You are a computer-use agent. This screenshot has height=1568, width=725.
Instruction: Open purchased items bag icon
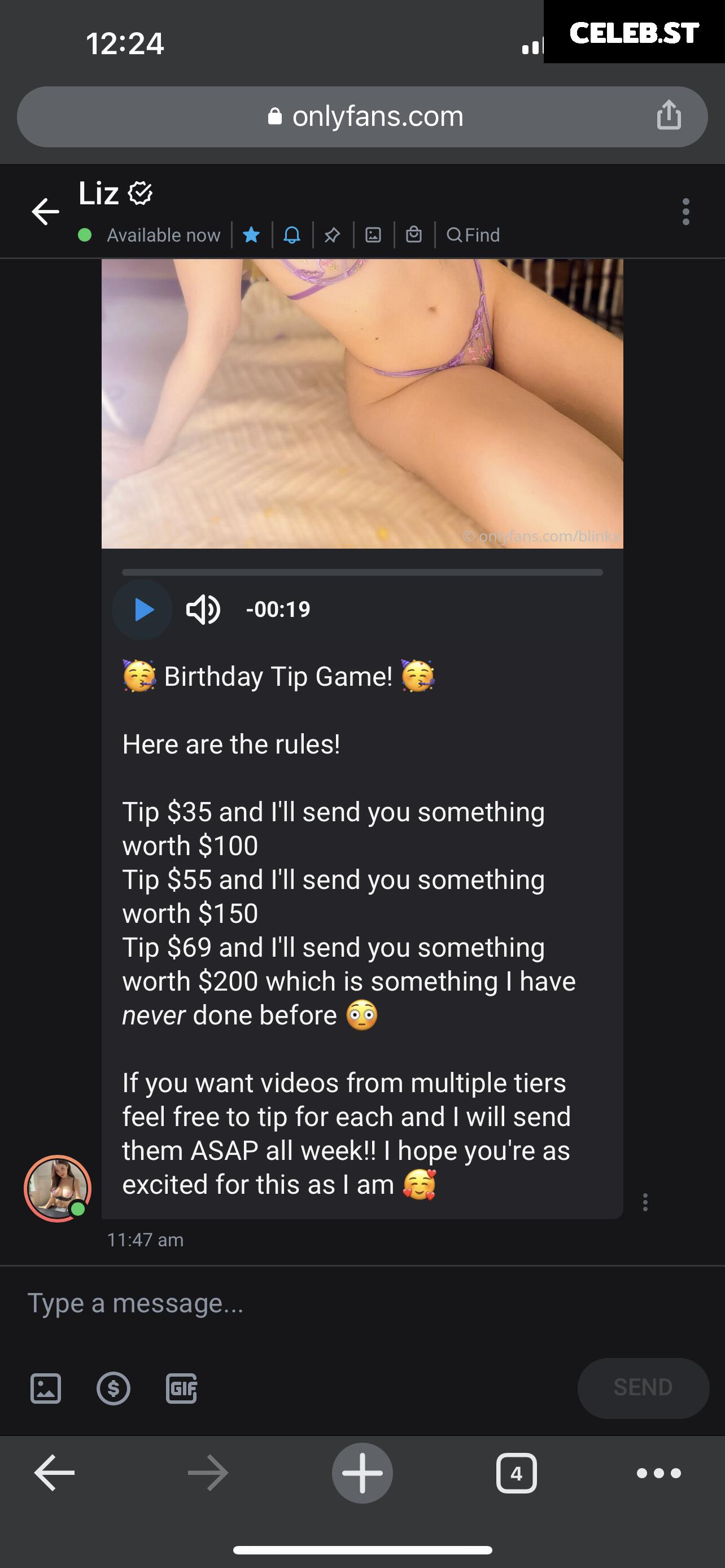414,235
